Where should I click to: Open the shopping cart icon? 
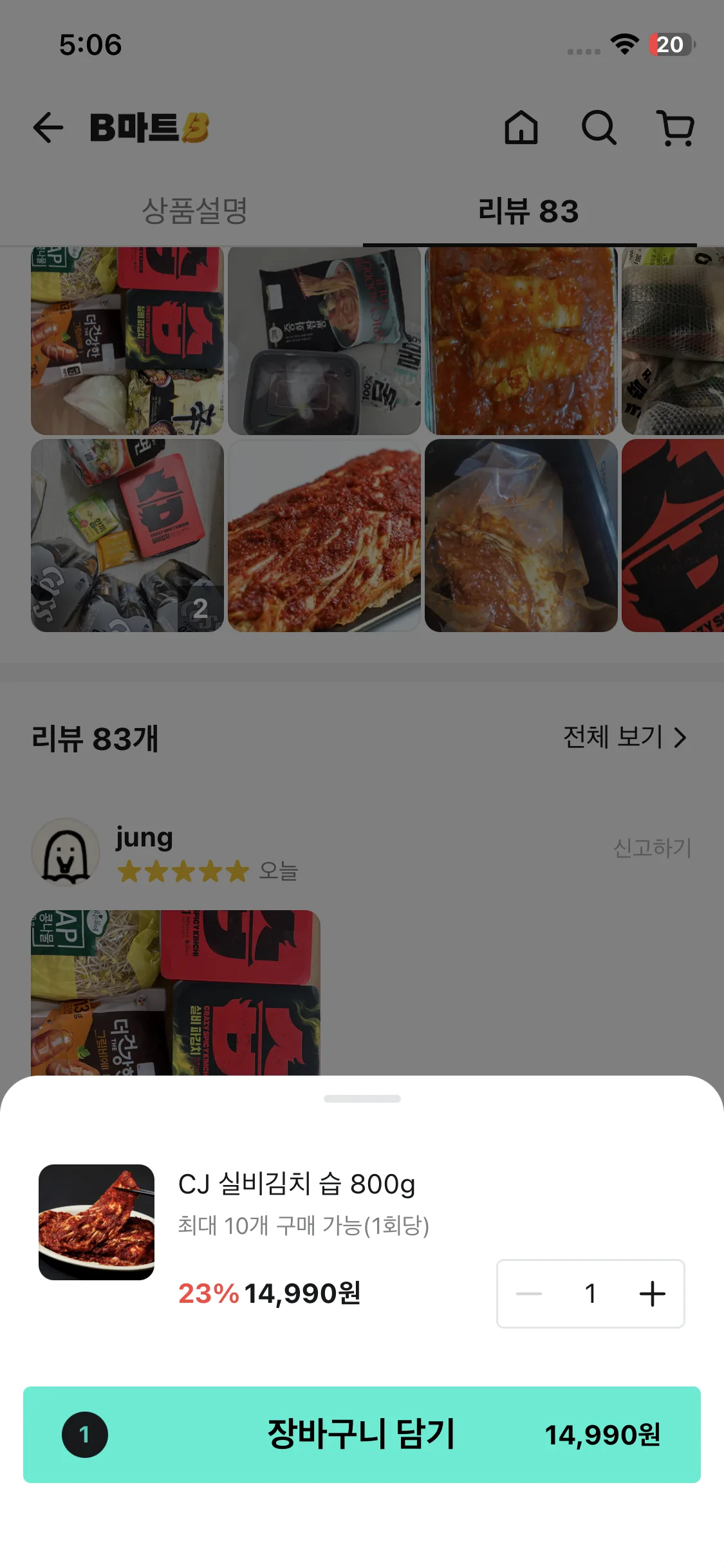(675, 128)
